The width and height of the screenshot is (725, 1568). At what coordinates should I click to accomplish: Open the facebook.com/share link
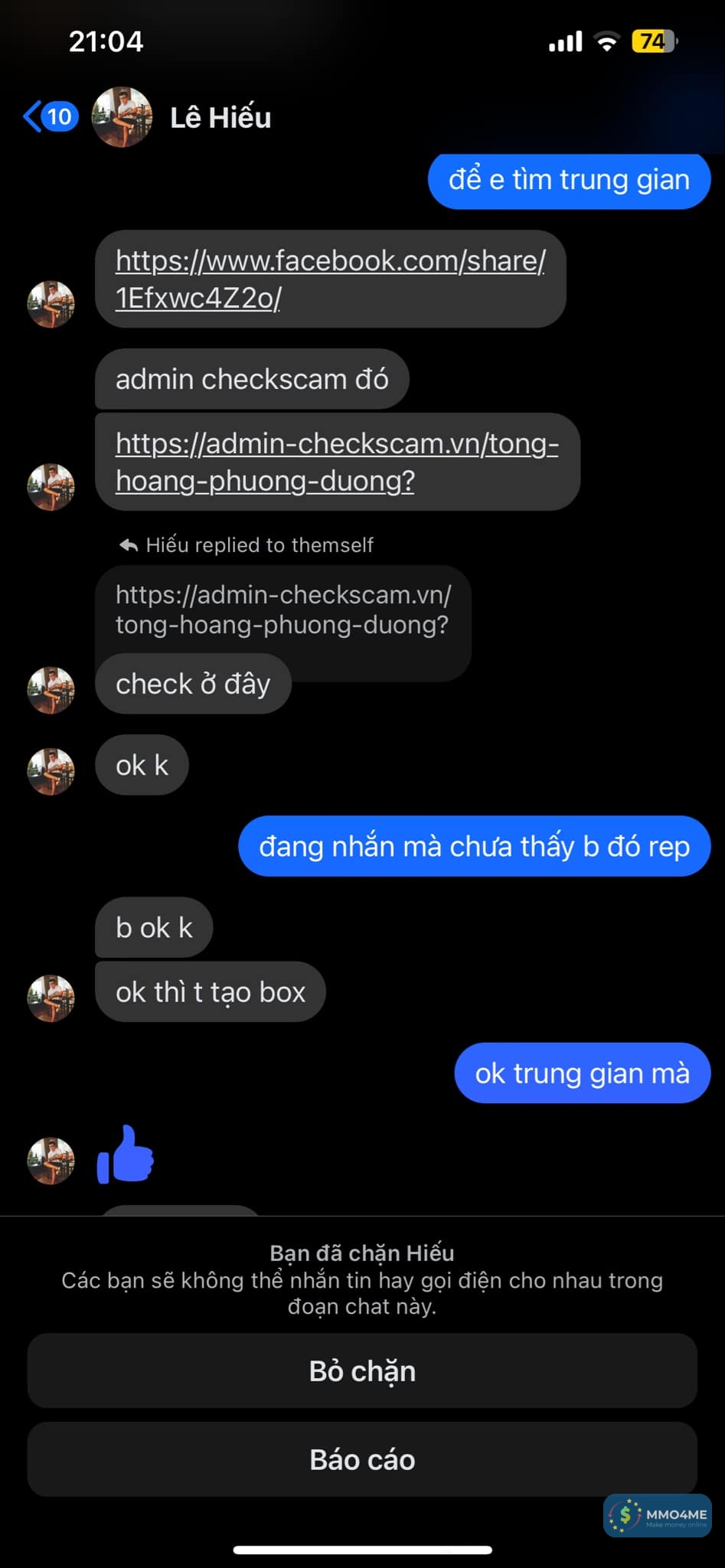(330, 279)
